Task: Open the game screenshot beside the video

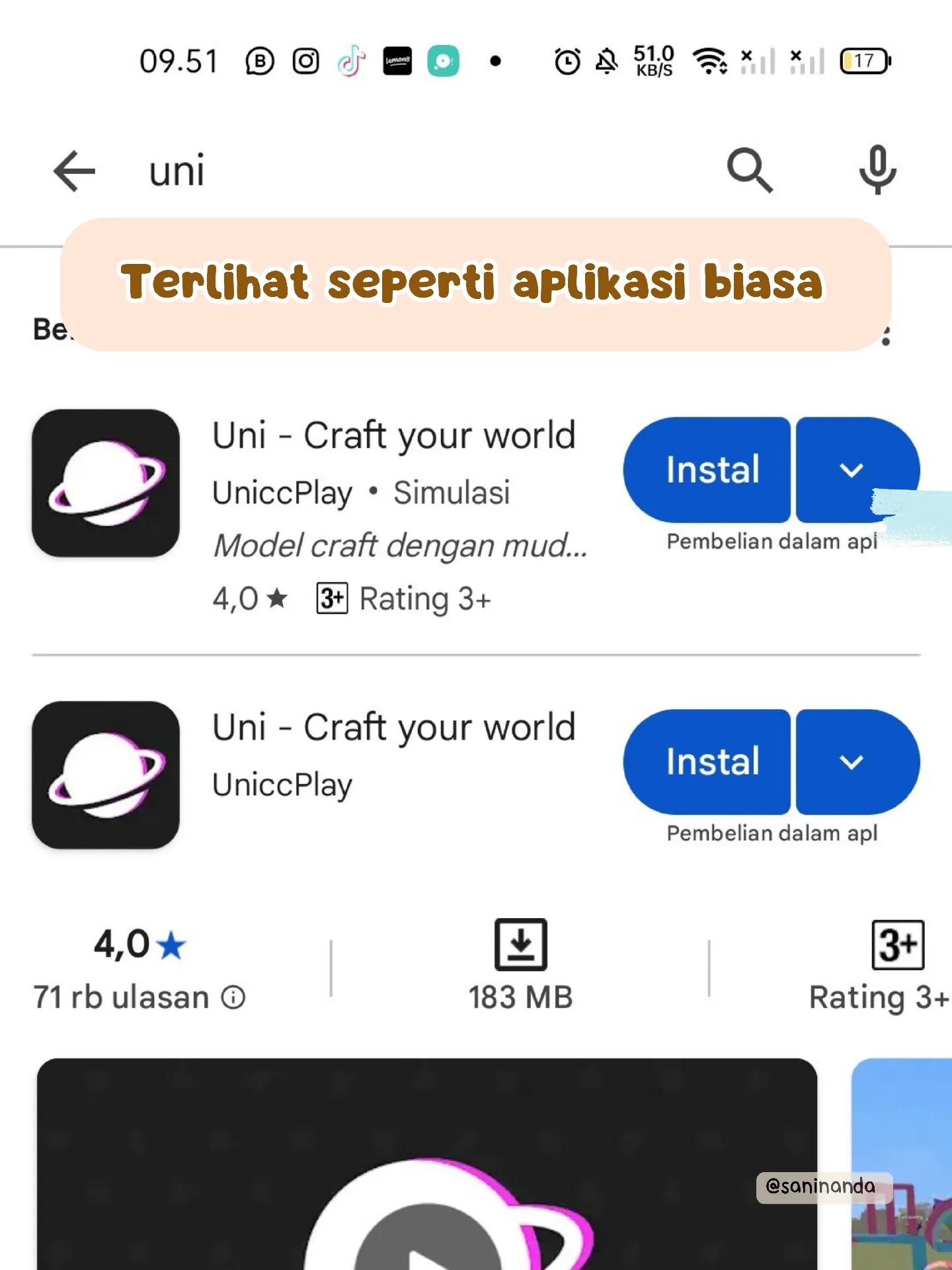Action: click(902, 1164)
